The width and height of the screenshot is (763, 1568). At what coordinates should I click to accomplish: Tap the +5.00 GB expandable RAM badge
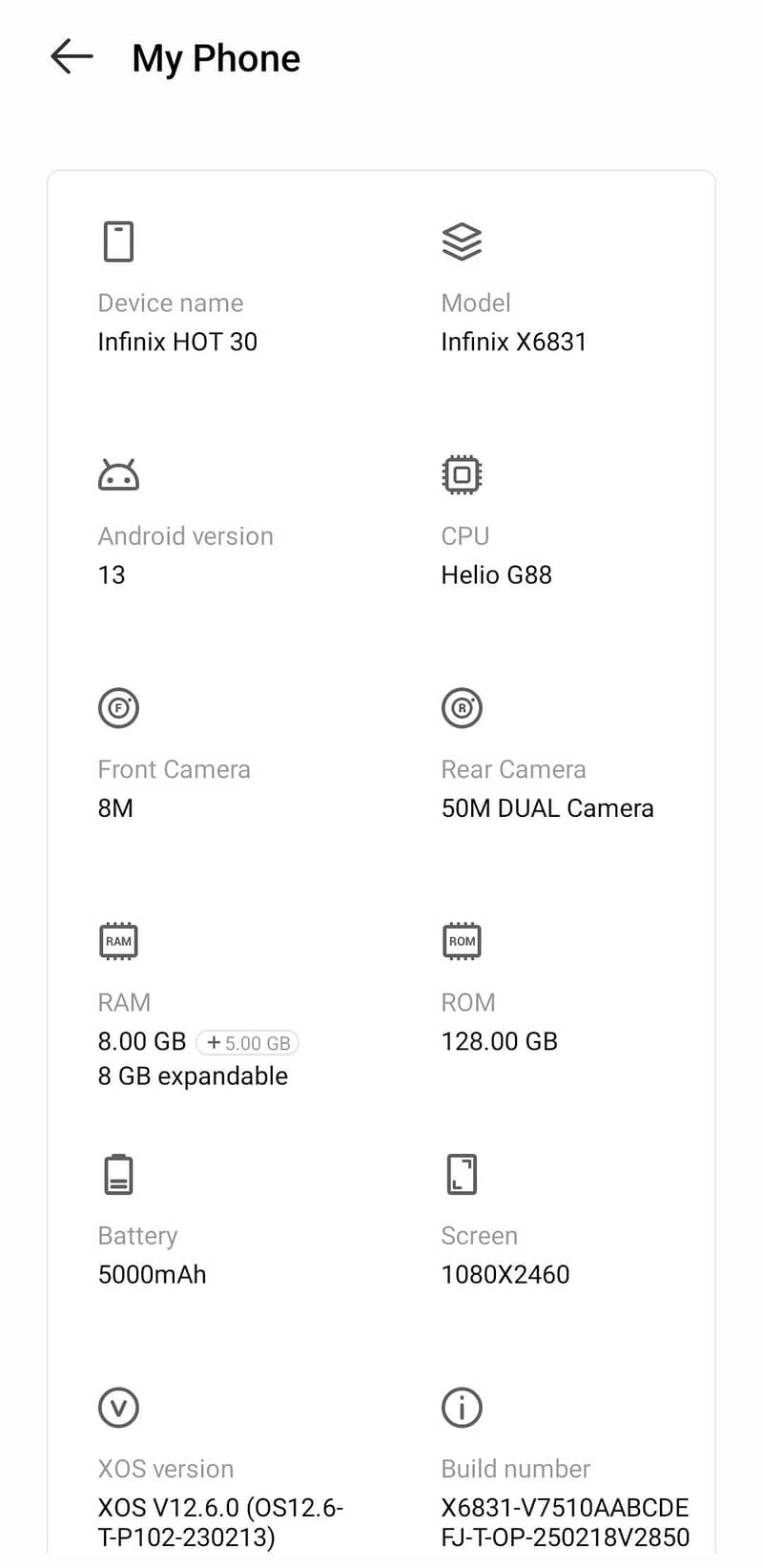[248, 1042]
